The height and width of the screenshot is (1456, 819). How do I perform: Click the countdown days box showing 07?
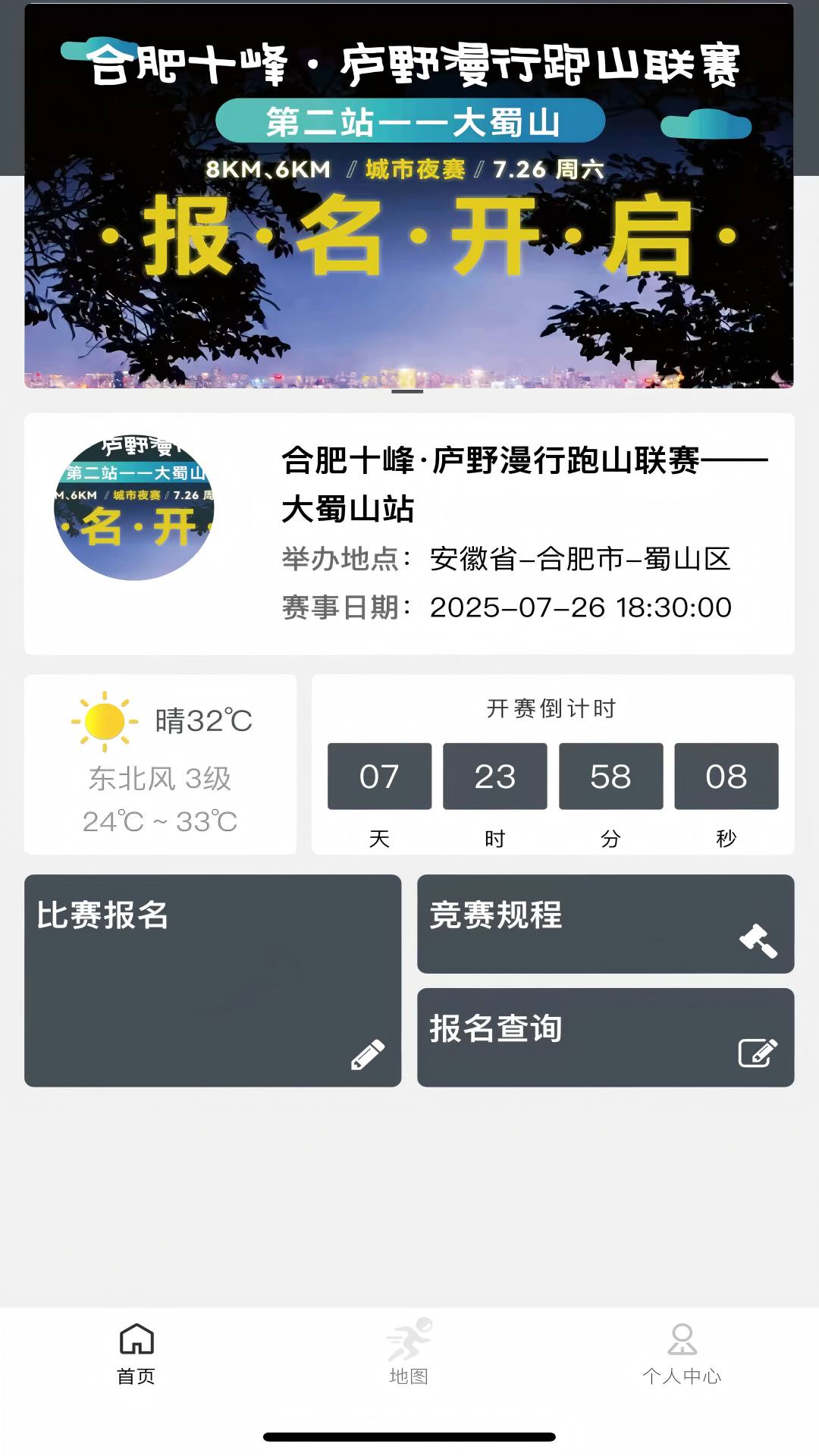pos(379,777)
